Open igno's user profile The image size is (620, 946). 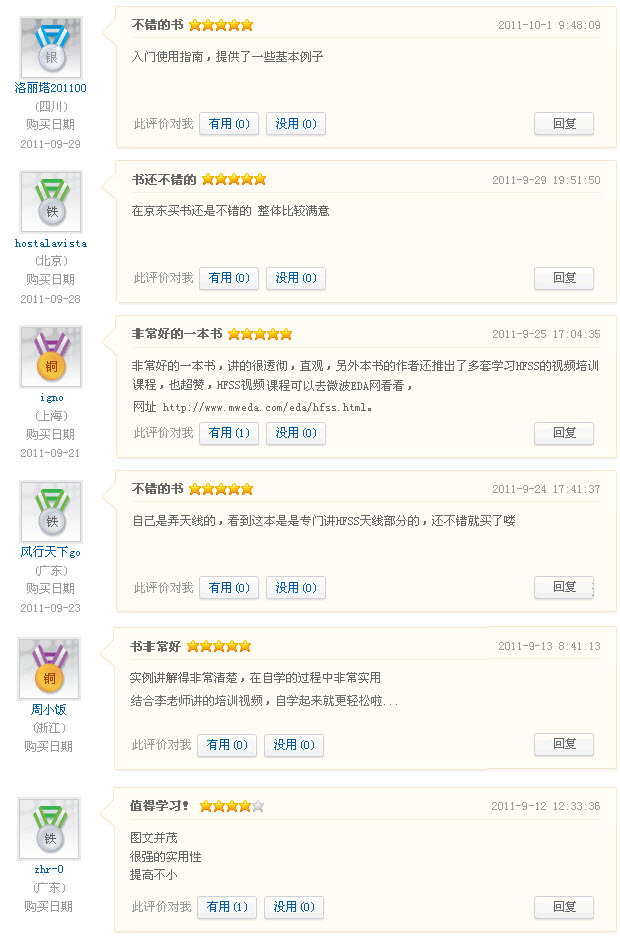point(51,398)
